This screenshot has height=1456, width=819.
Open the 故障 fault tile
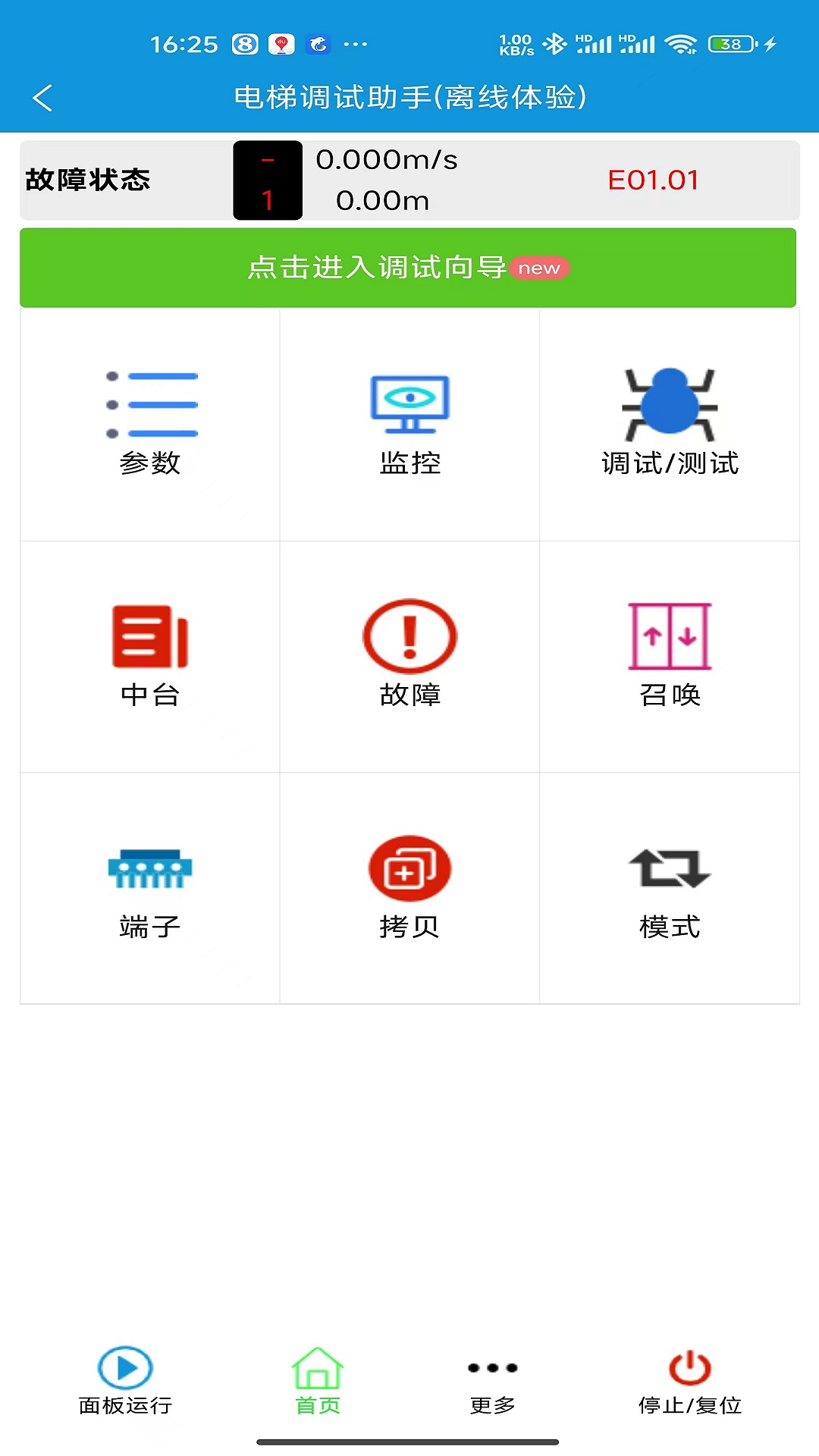[409, 656]
